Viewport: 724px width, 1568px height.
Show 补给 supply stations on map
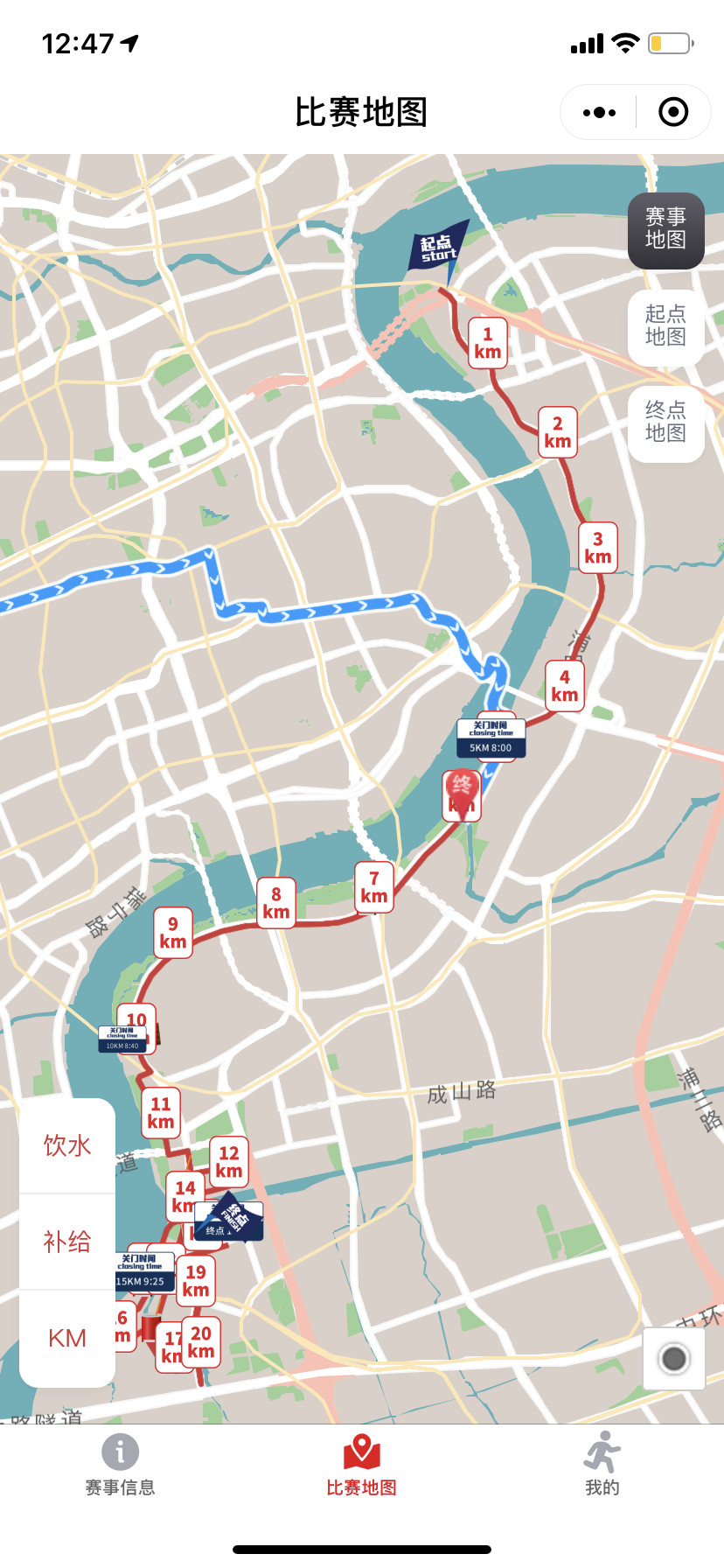(67, 1242)
